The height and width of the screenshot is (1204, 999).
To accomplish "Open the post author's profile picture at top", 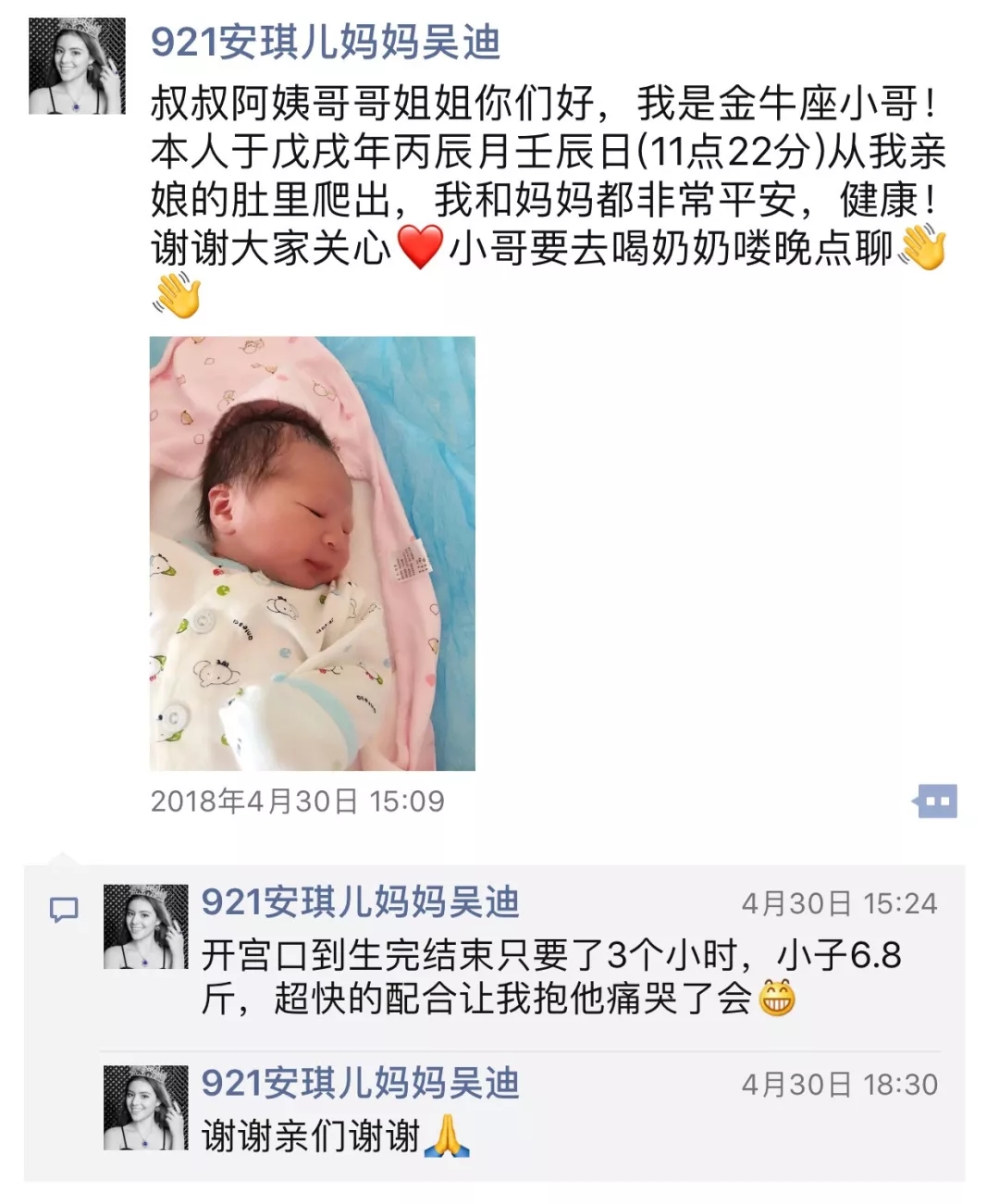I will click(x=77, y=66).
